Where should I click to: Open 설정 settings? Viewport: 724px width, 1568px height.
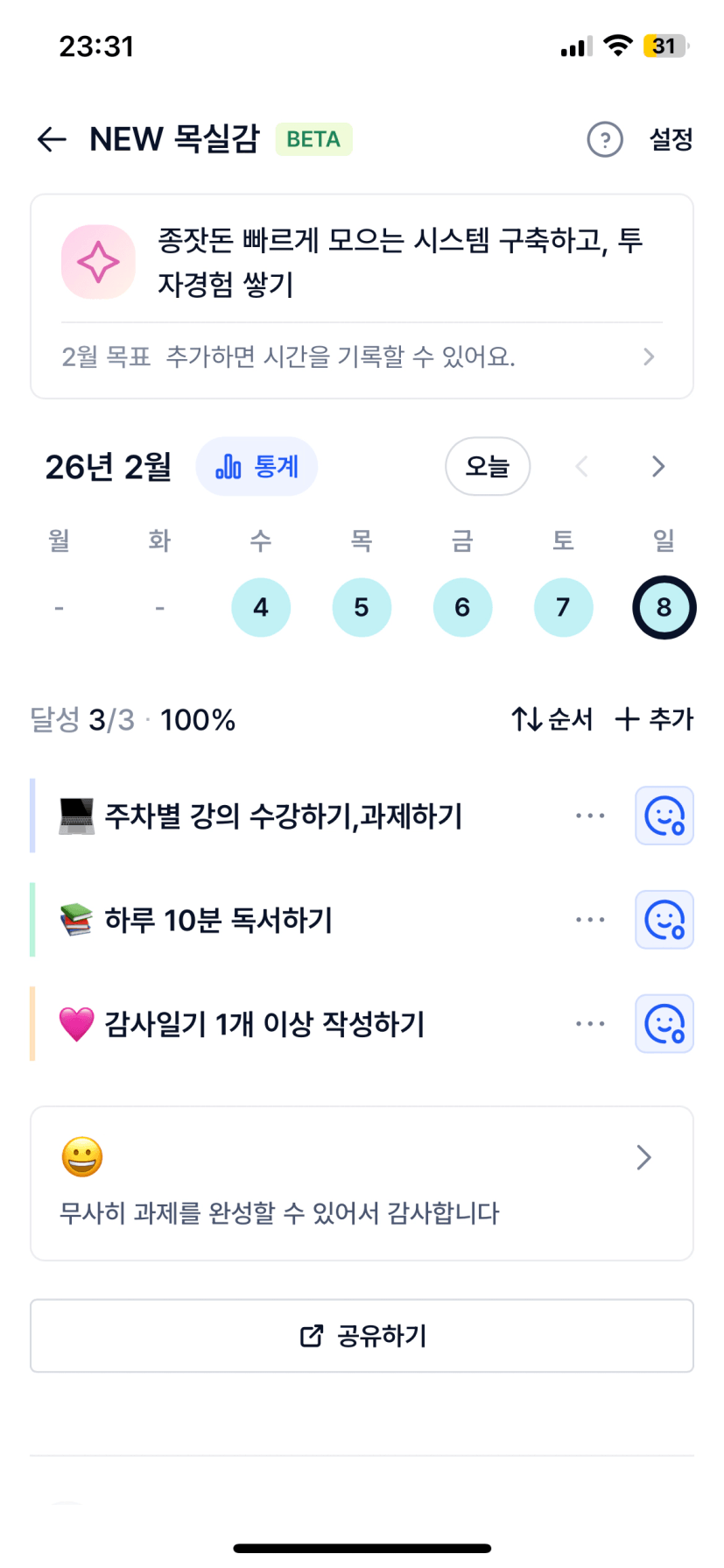(x=671, y=139)
